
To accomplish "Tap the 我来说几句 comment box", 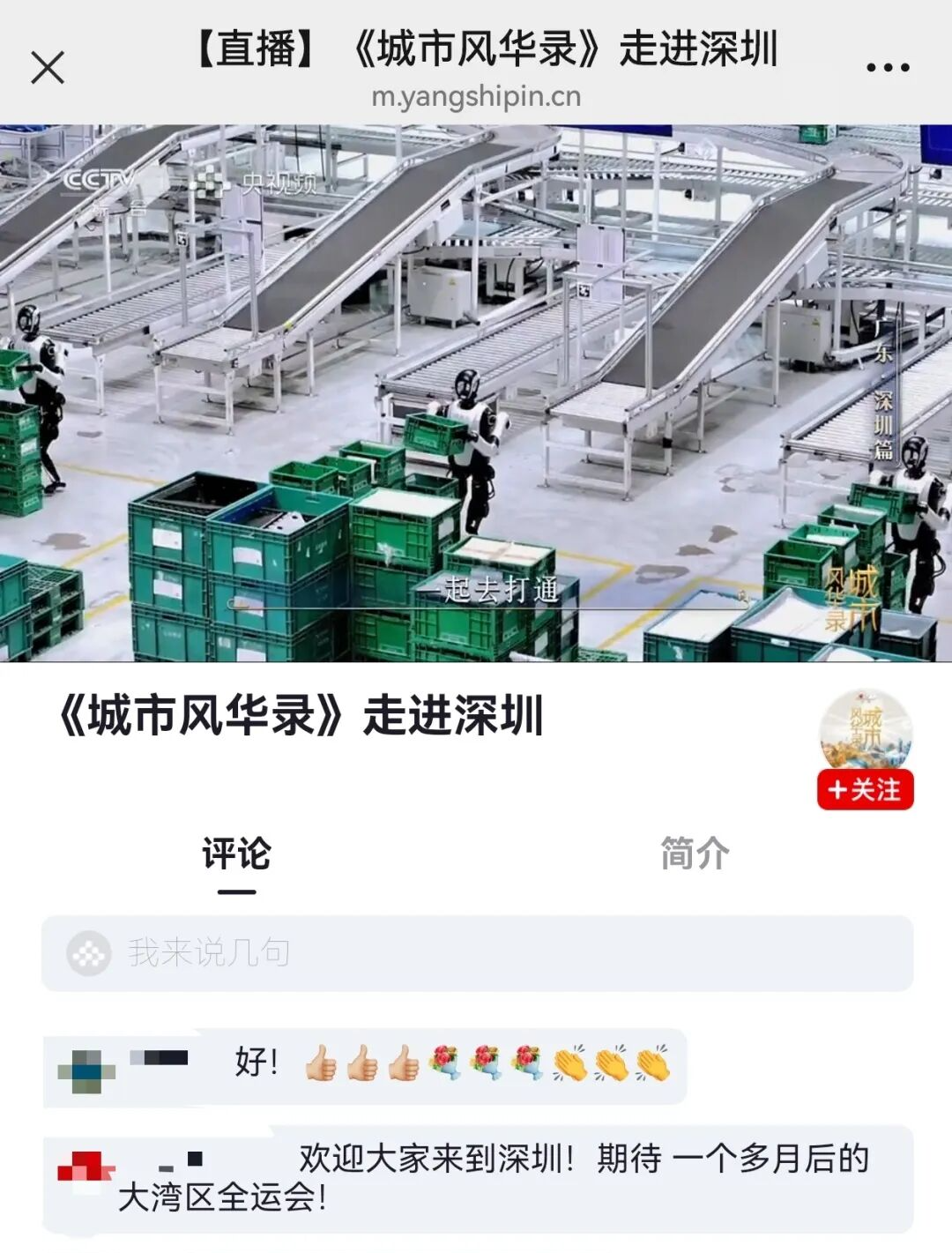I will tap(476, 953).
